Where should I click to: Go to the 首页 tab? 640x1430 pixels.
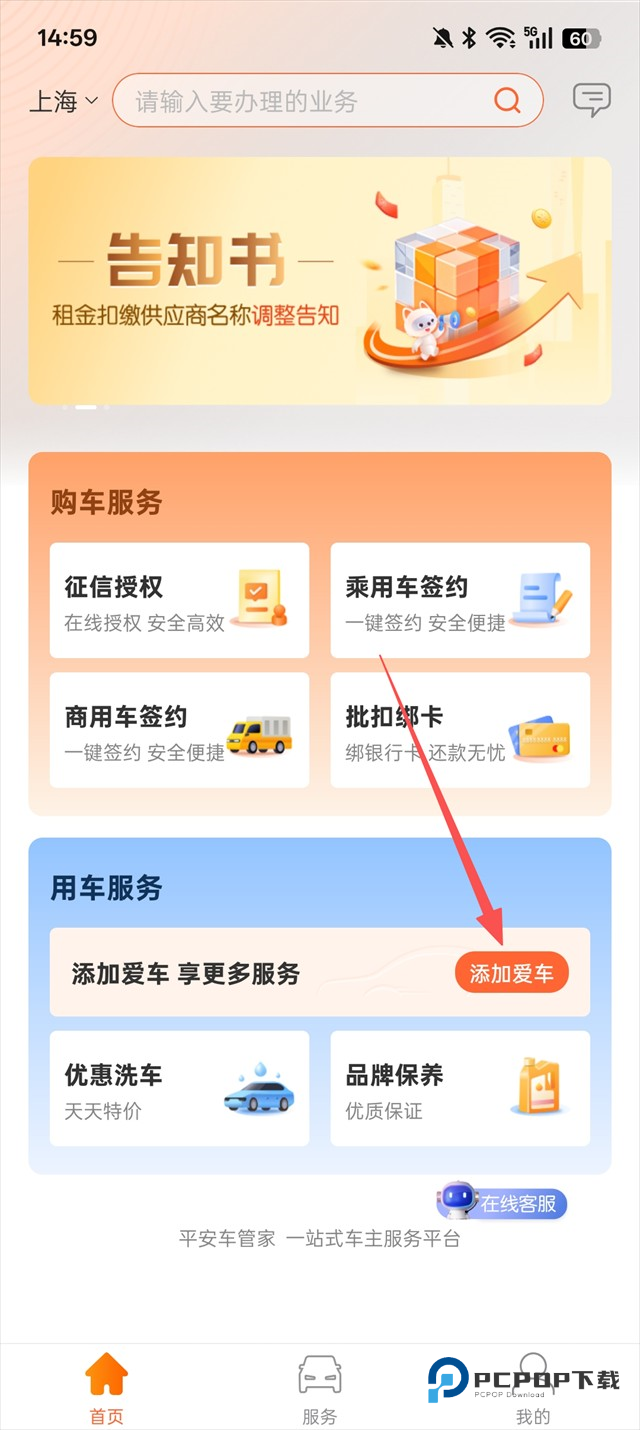[x=106, y=1390]
